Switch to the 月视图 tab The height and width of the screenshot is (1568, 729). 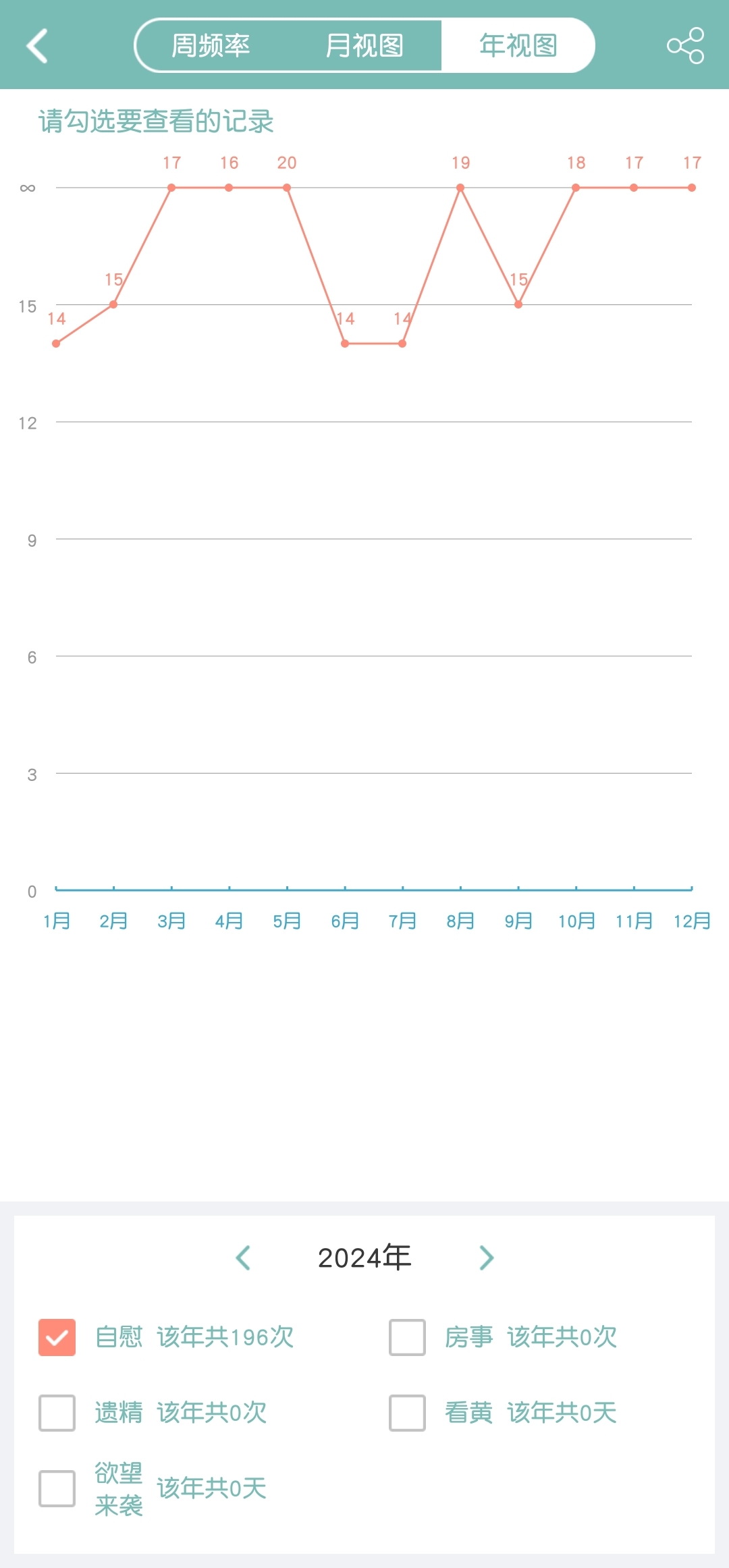[x=364, y=45]
